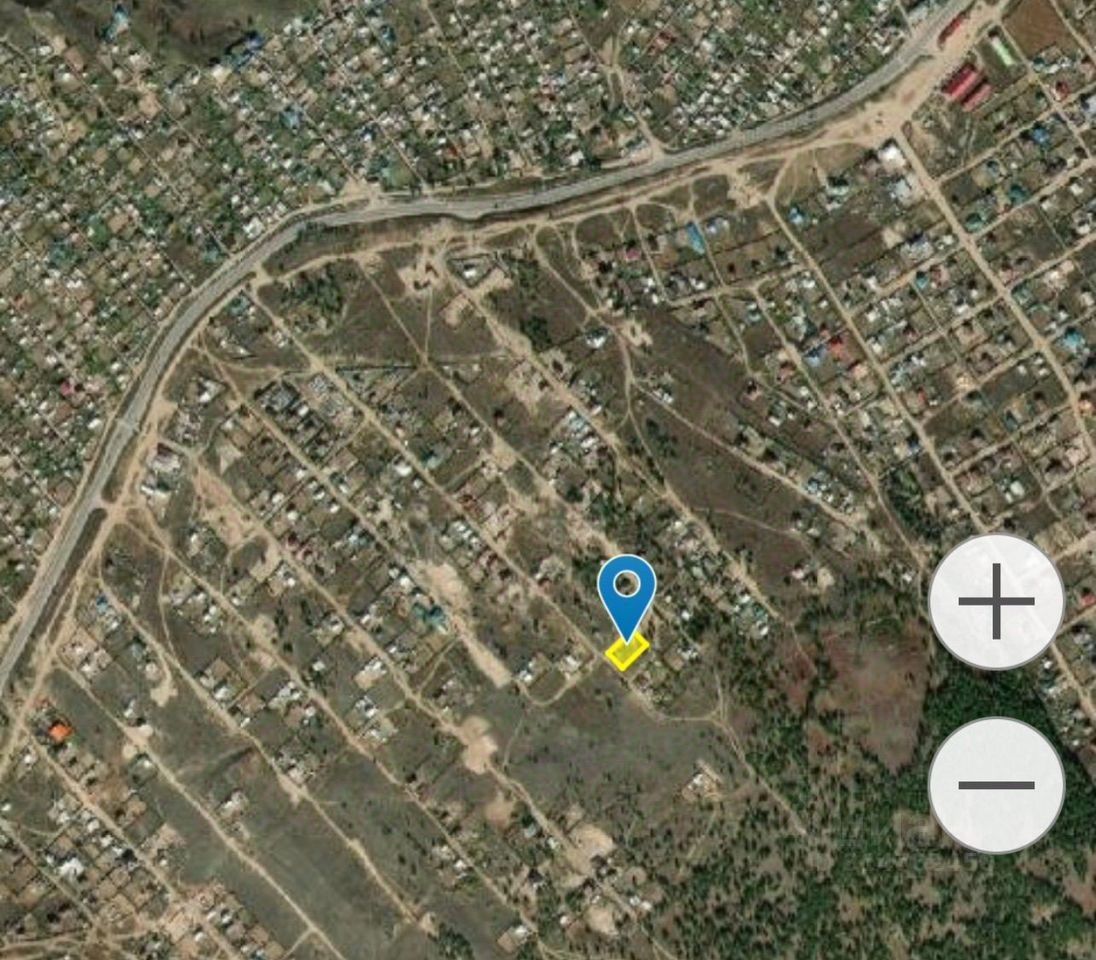Tap the blue location pin marker

coord(627,590)
